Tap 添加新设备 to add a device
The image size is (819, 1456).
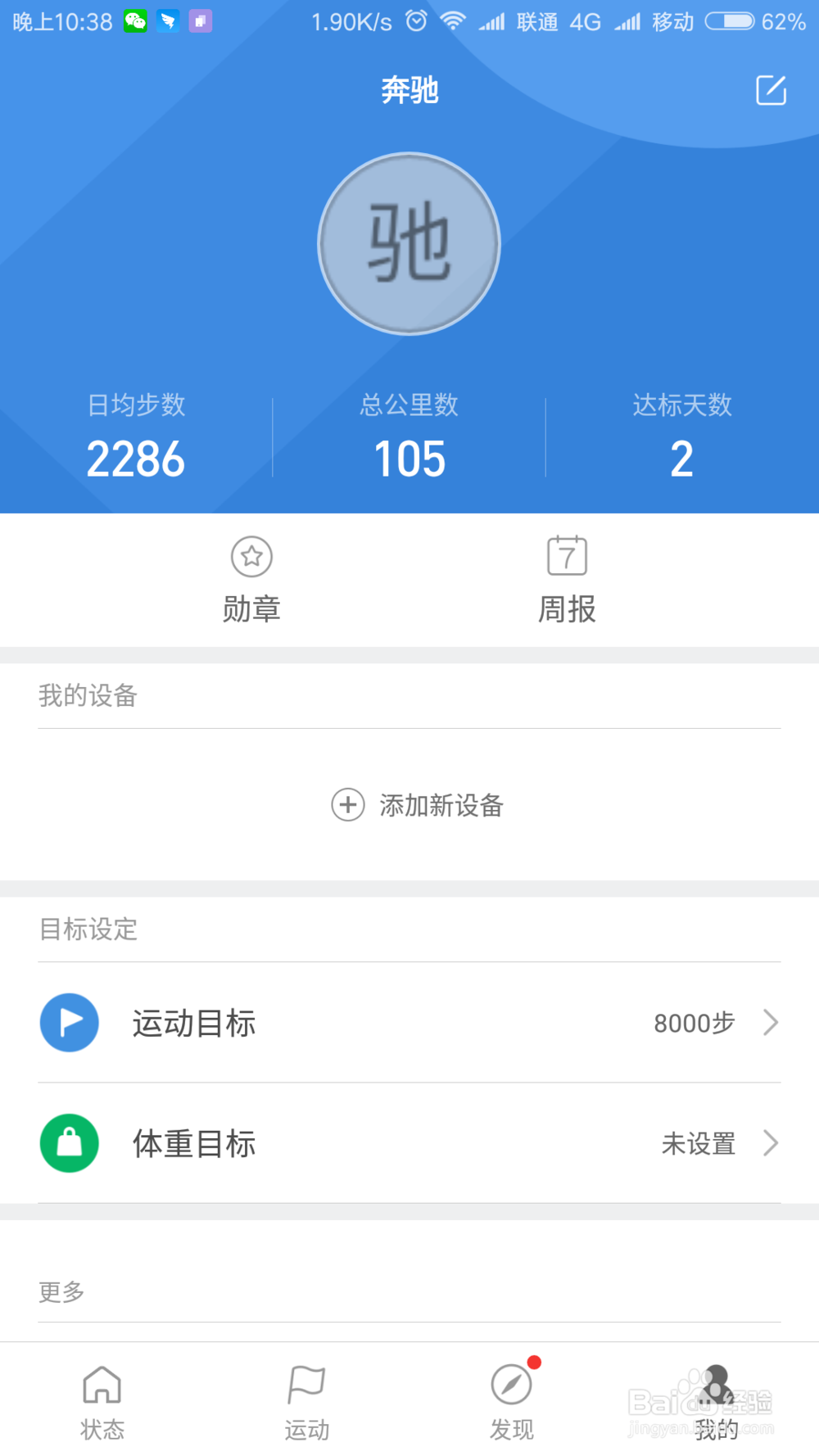pyautogui.click(x=417, y=805)
